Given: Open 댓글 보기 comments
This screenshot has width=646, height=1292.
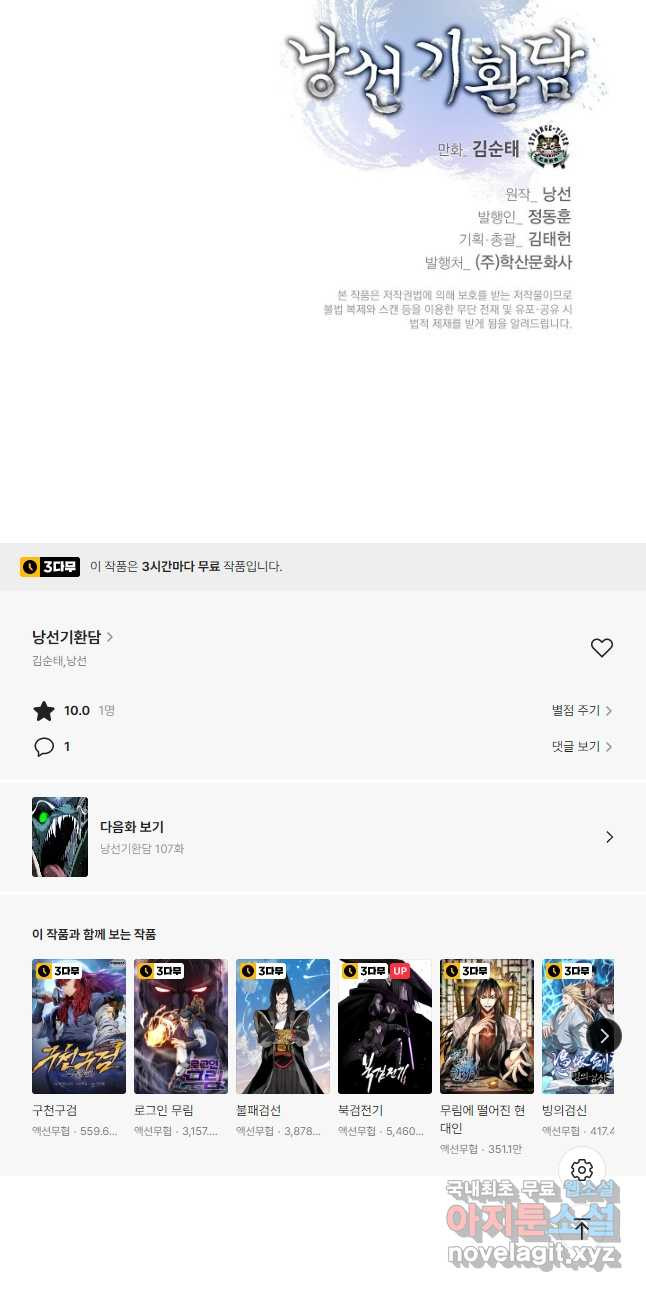Looking at the screenshot, I should tap(582, 747).
